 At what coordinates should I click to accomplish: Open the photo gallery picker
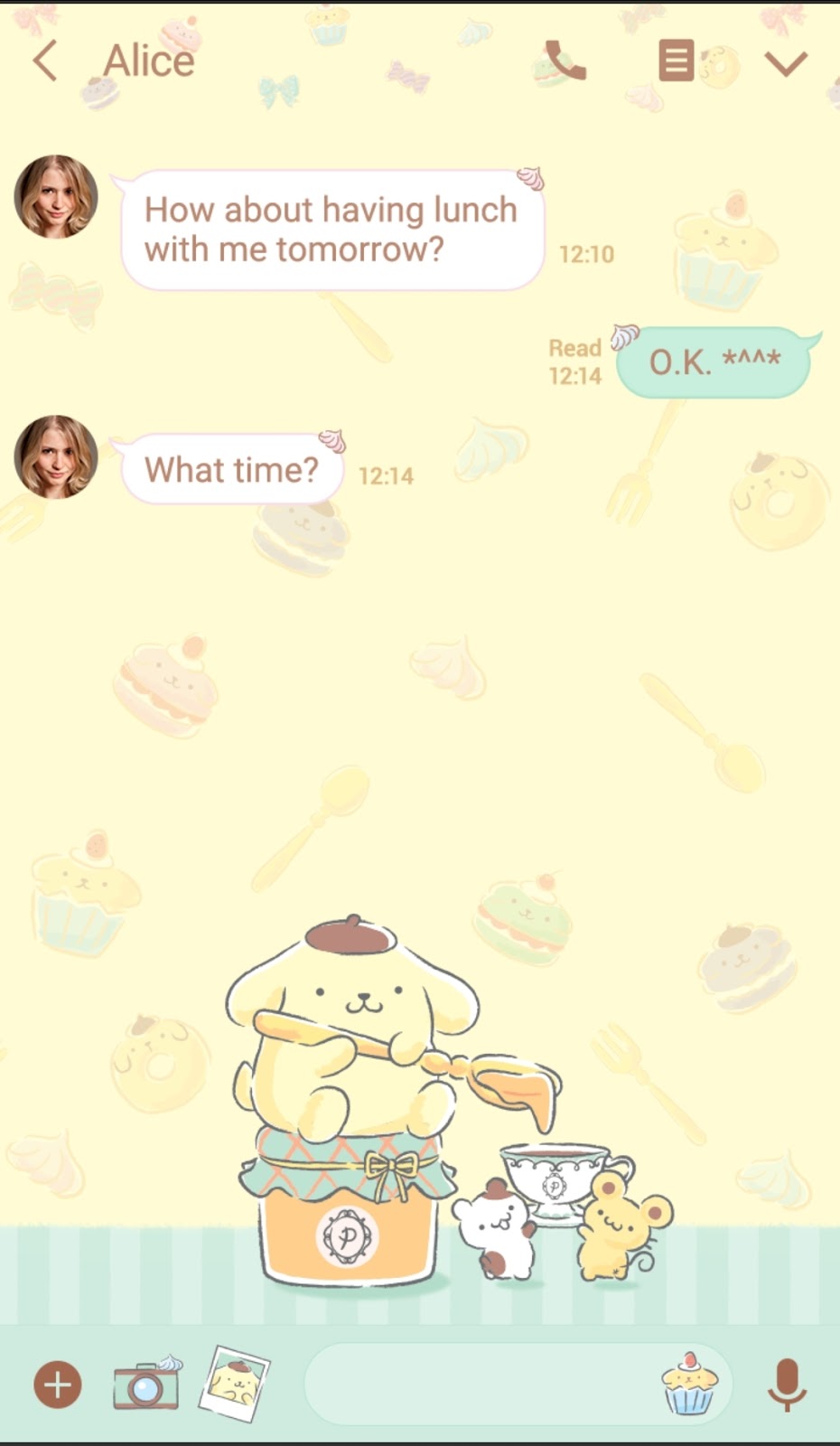tap(237, 1384)
